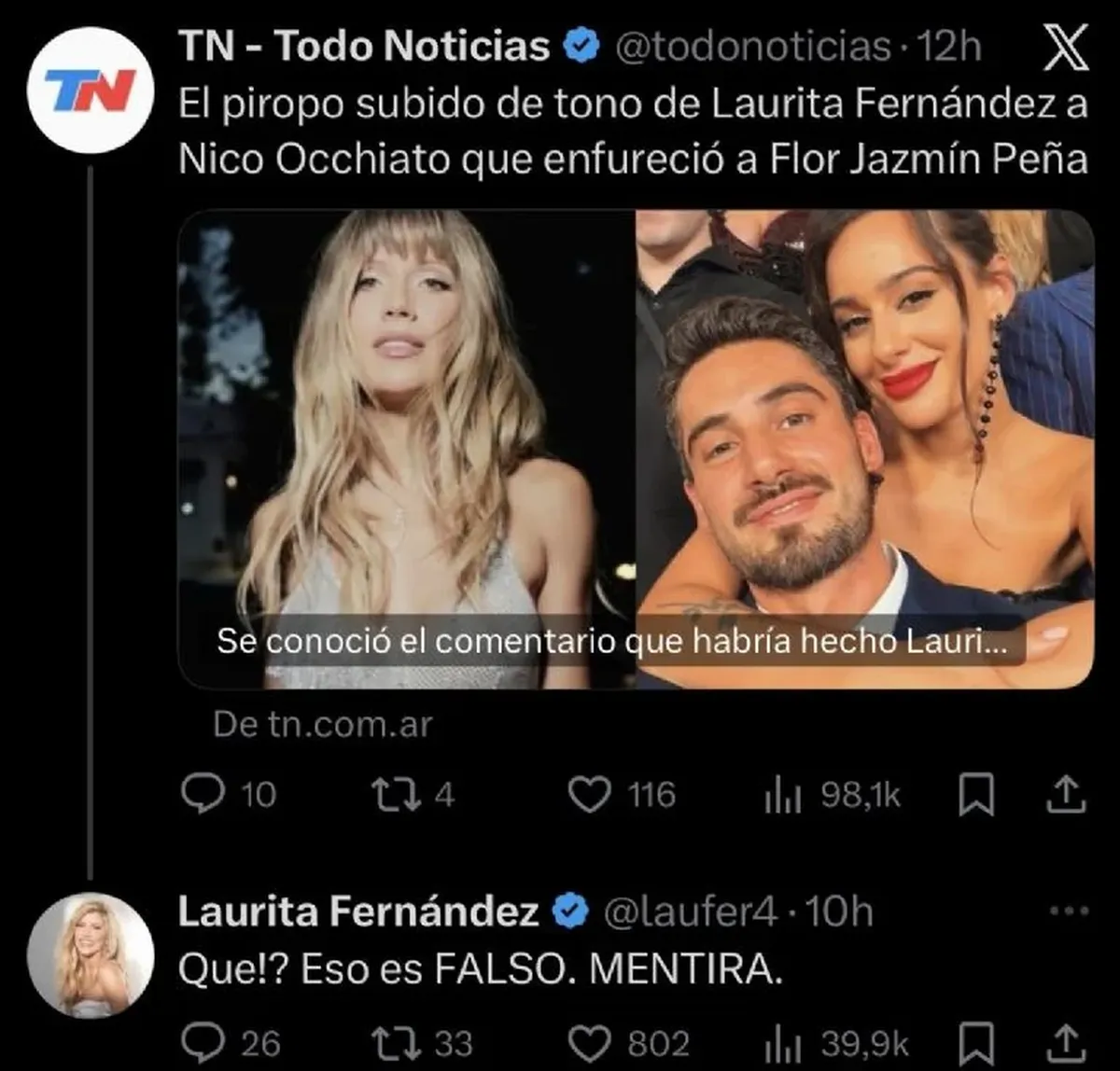View analytics for the Todo Noticias post
This screenshot has height=1071, width=1120.
(x=782, y=795)
